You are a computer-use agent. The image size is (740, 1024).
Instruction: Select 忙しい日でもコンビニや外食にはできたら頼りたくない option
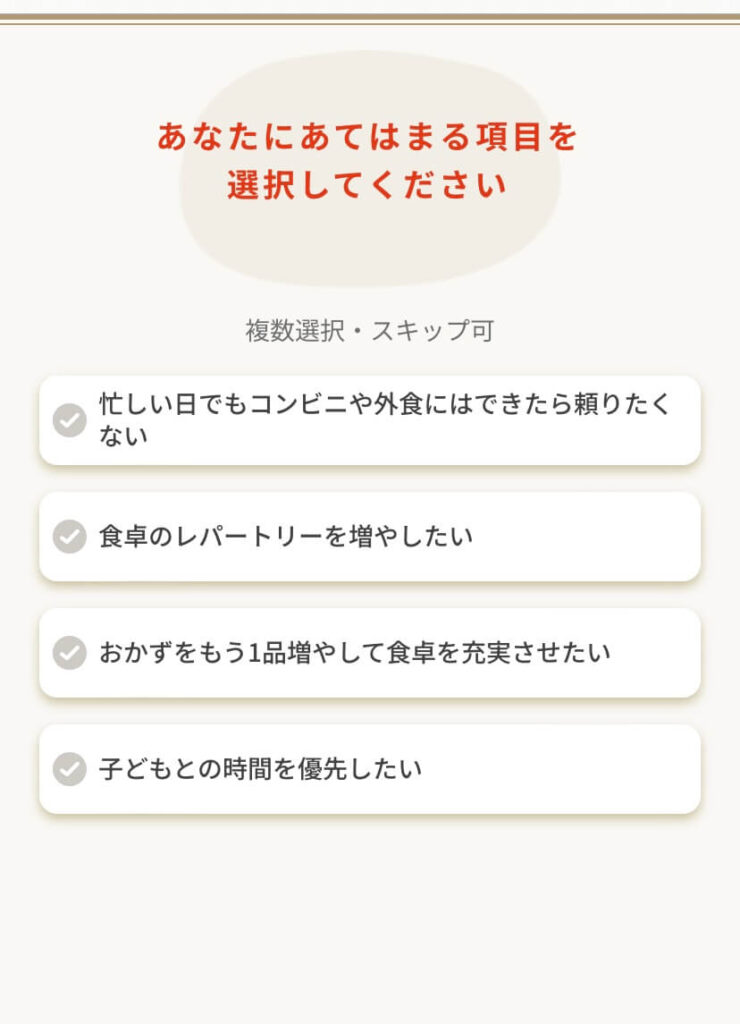click(369, 420)
